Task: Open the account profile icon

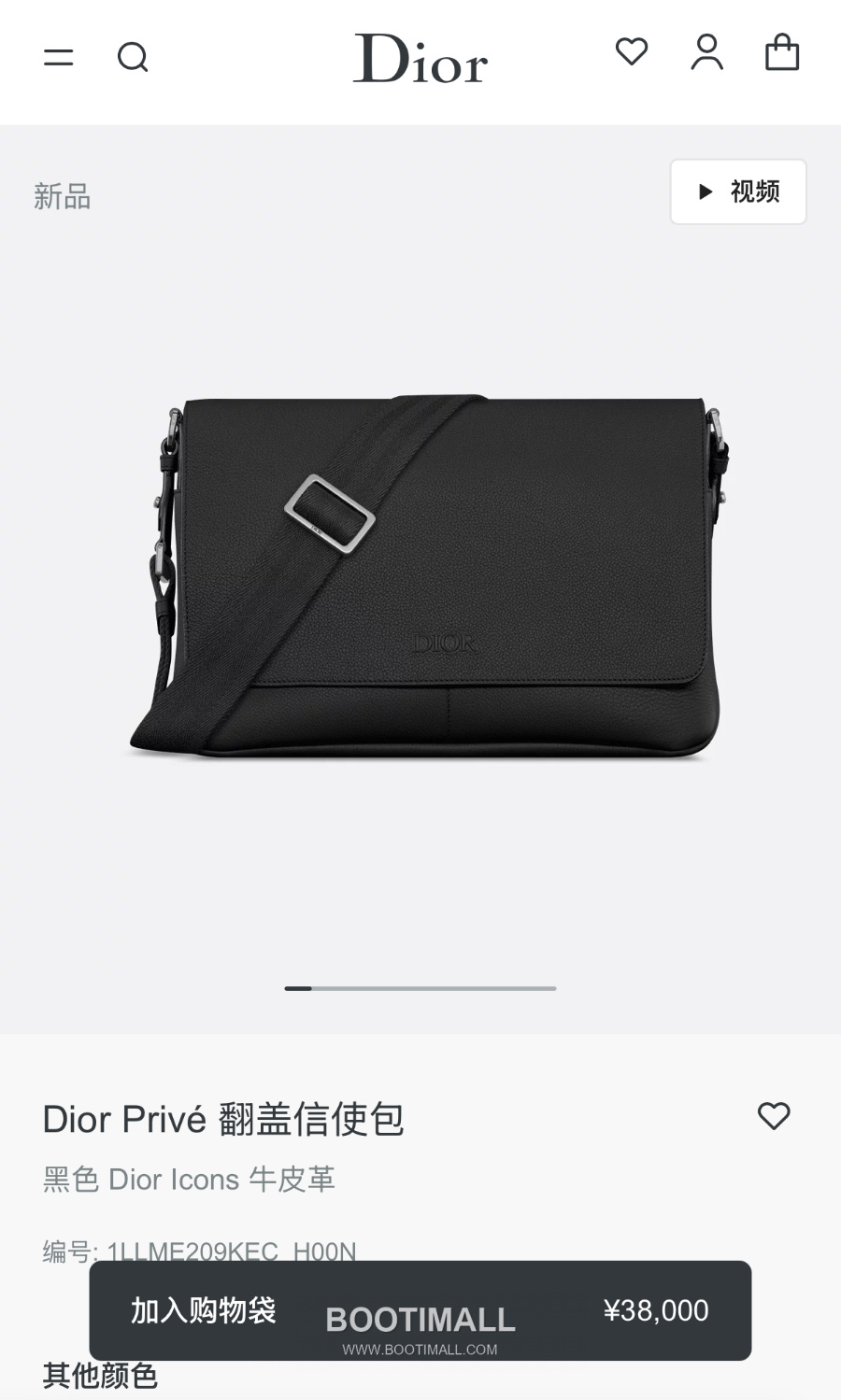Action: [x=707, y=53]
